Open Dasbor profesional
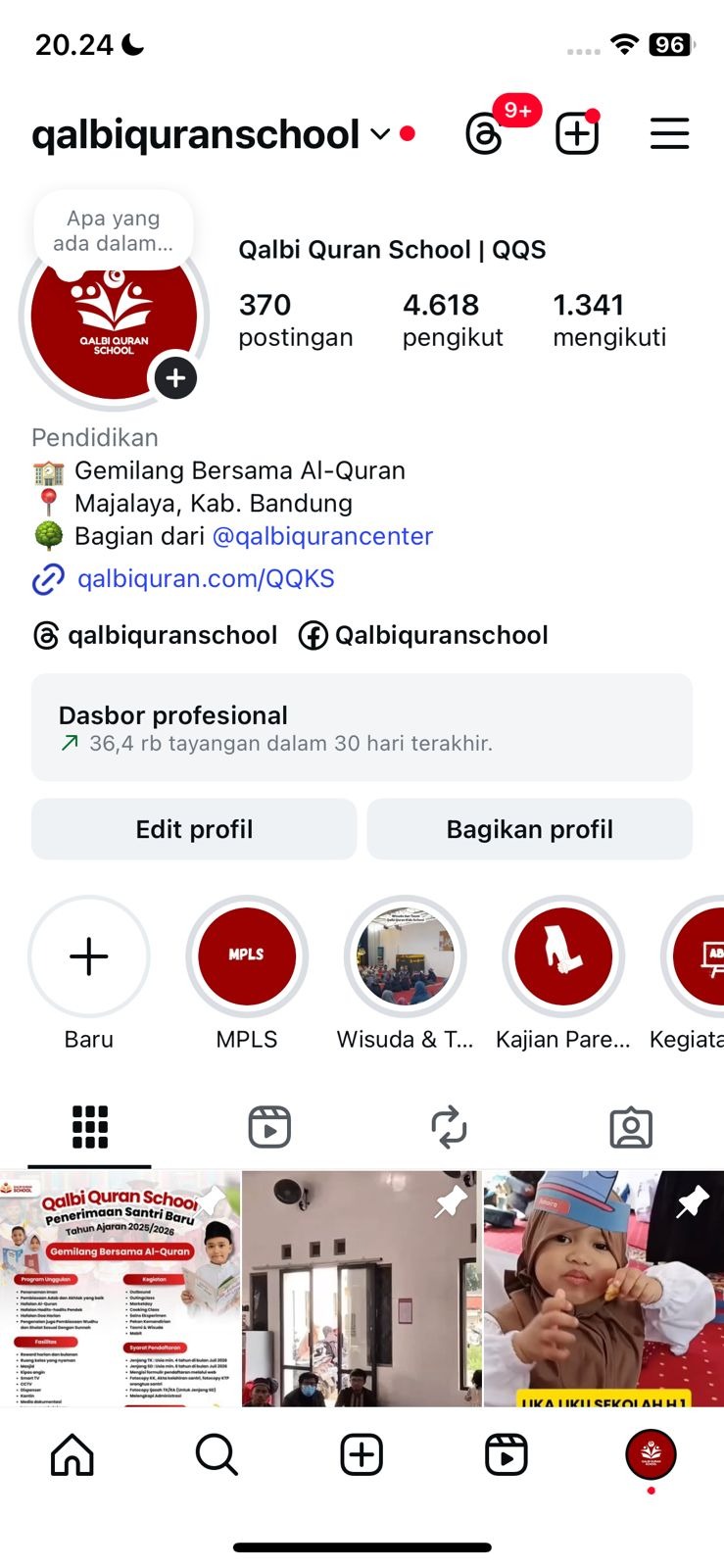Image resolution: width=724 pixels, height=1568 pixels. 362,727
